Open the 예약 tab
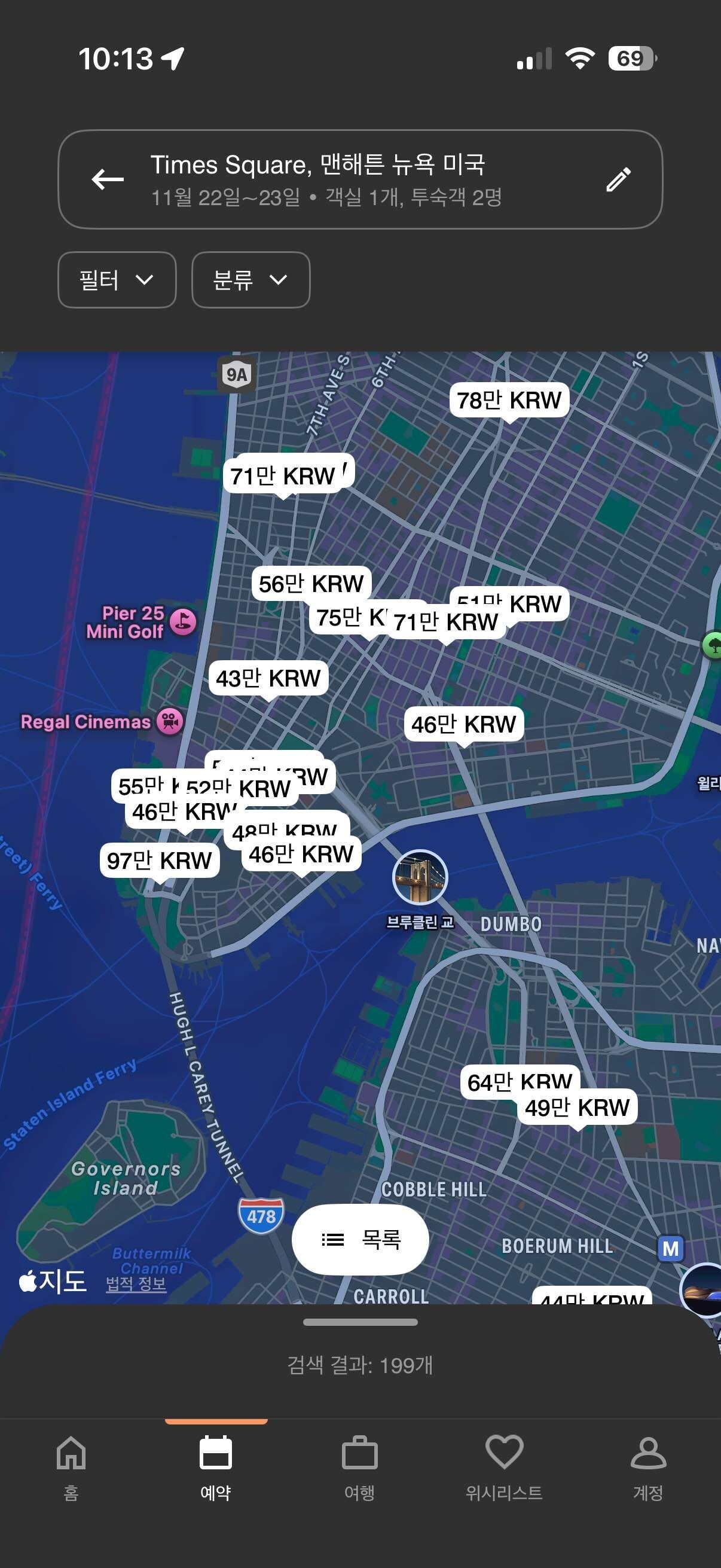 point(215,1467)
